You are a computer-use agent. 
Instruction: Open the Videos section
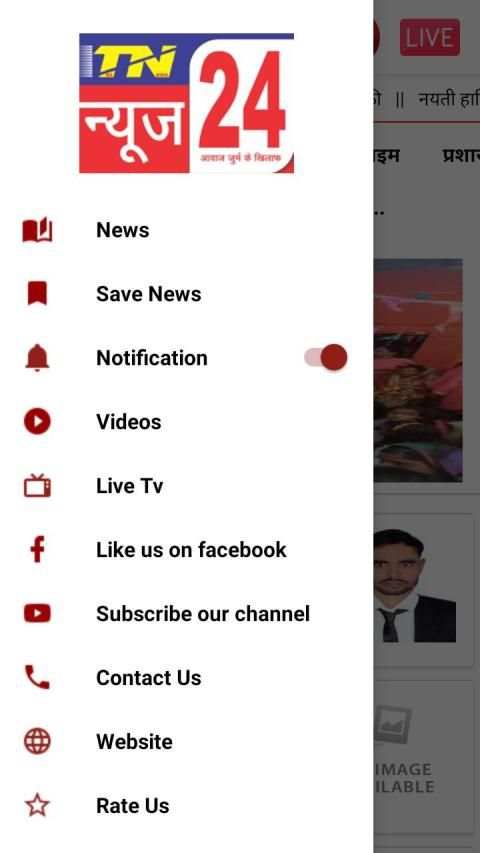pos(187,422)
